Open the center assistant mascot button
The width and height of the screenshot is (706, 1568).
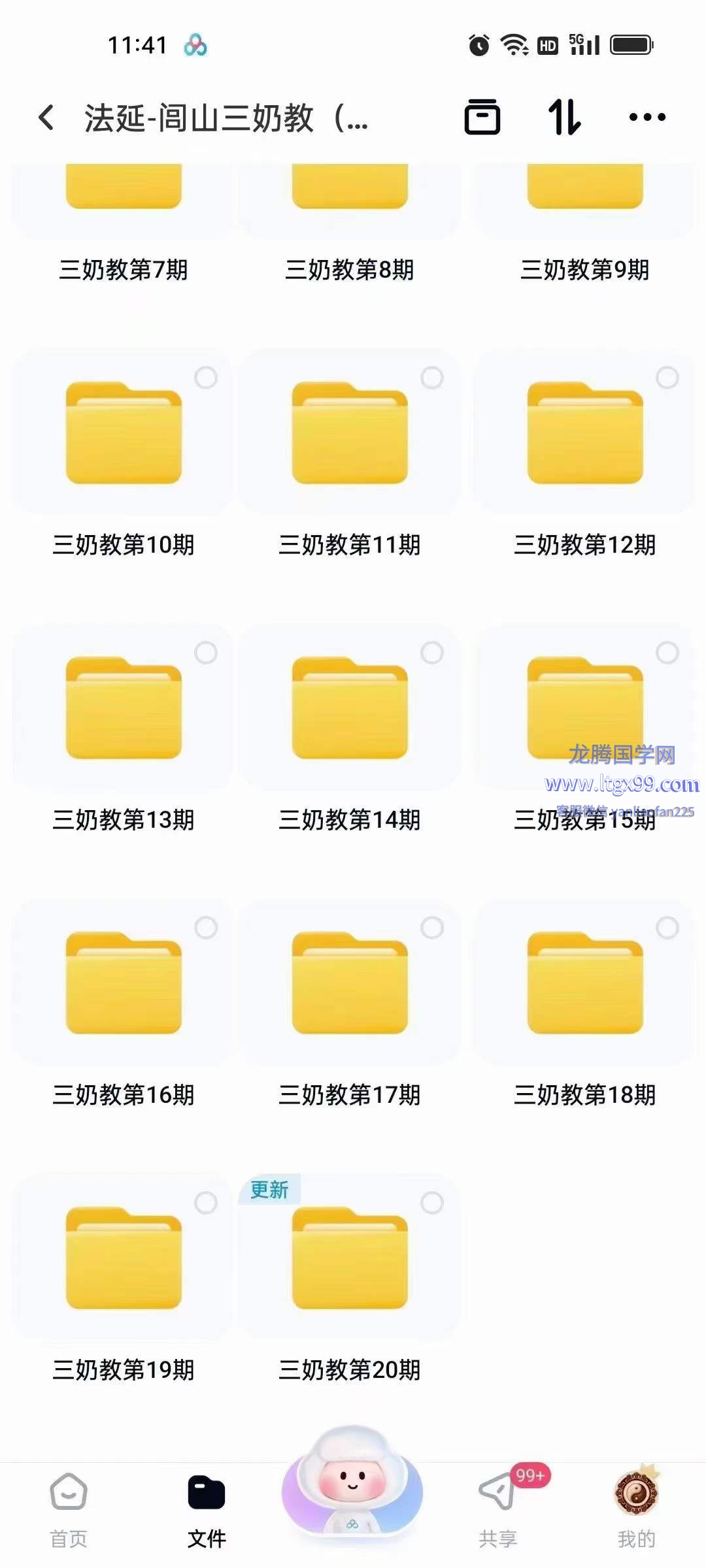point(352,1486)
